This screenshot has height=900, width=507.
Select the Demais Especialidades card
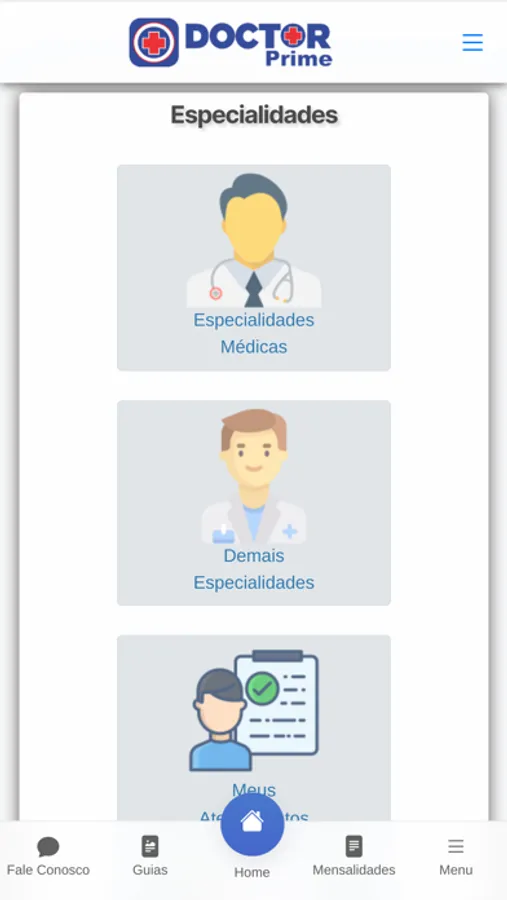254,503
